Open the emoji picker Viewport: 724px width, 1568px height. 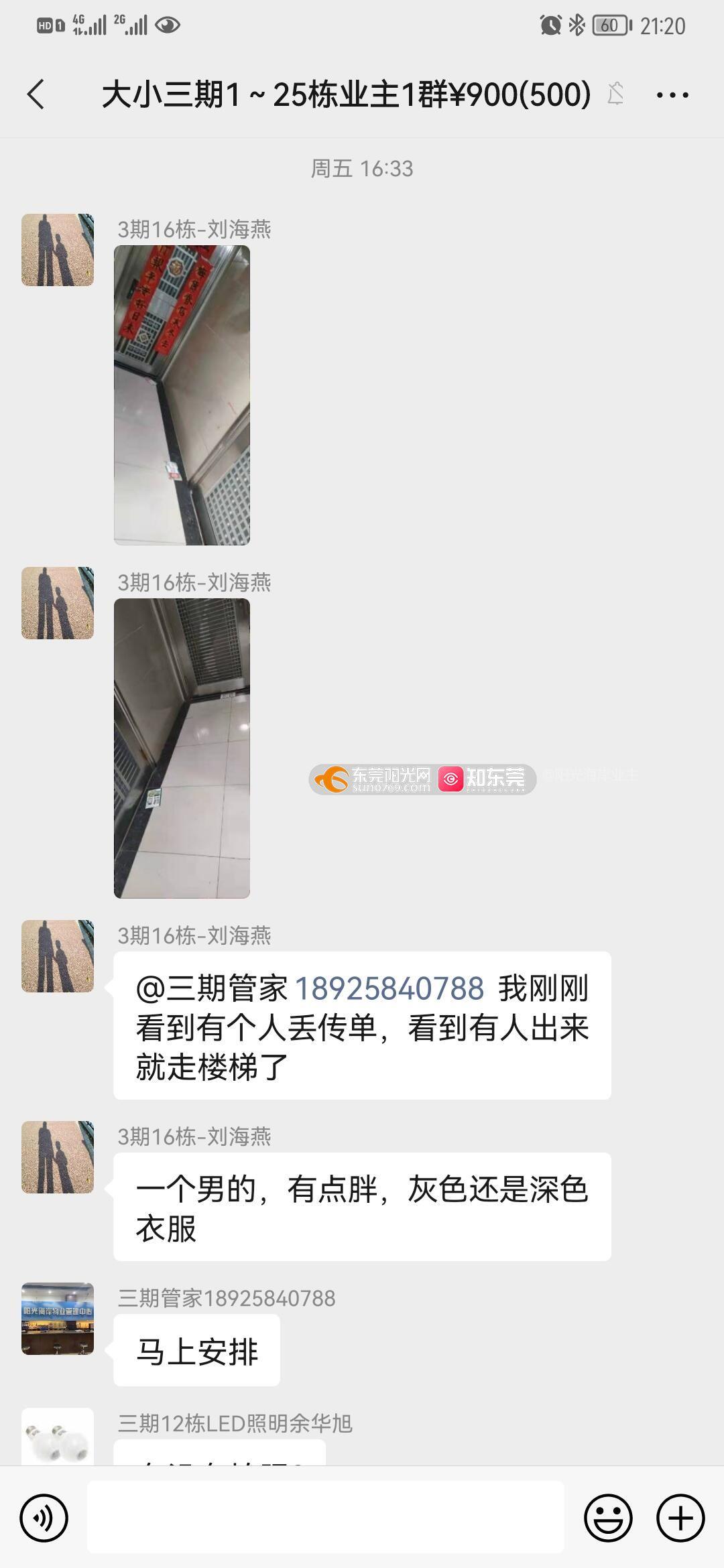[608, 1518]
